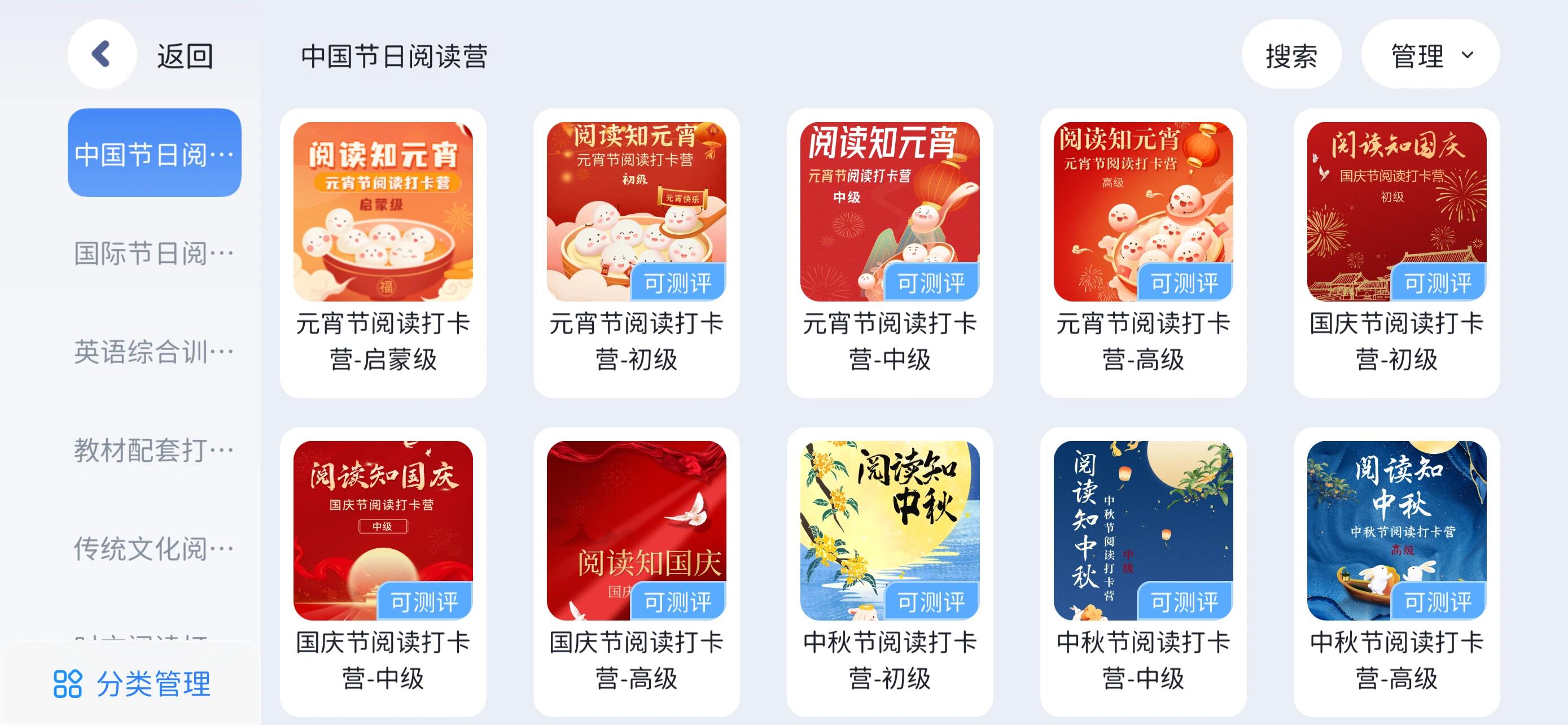Image resolution: width=1568 pixels, height=725 pixels.
Task: Open 中秋节阅读打卡营-高级 card
Action: (1396, 571)
